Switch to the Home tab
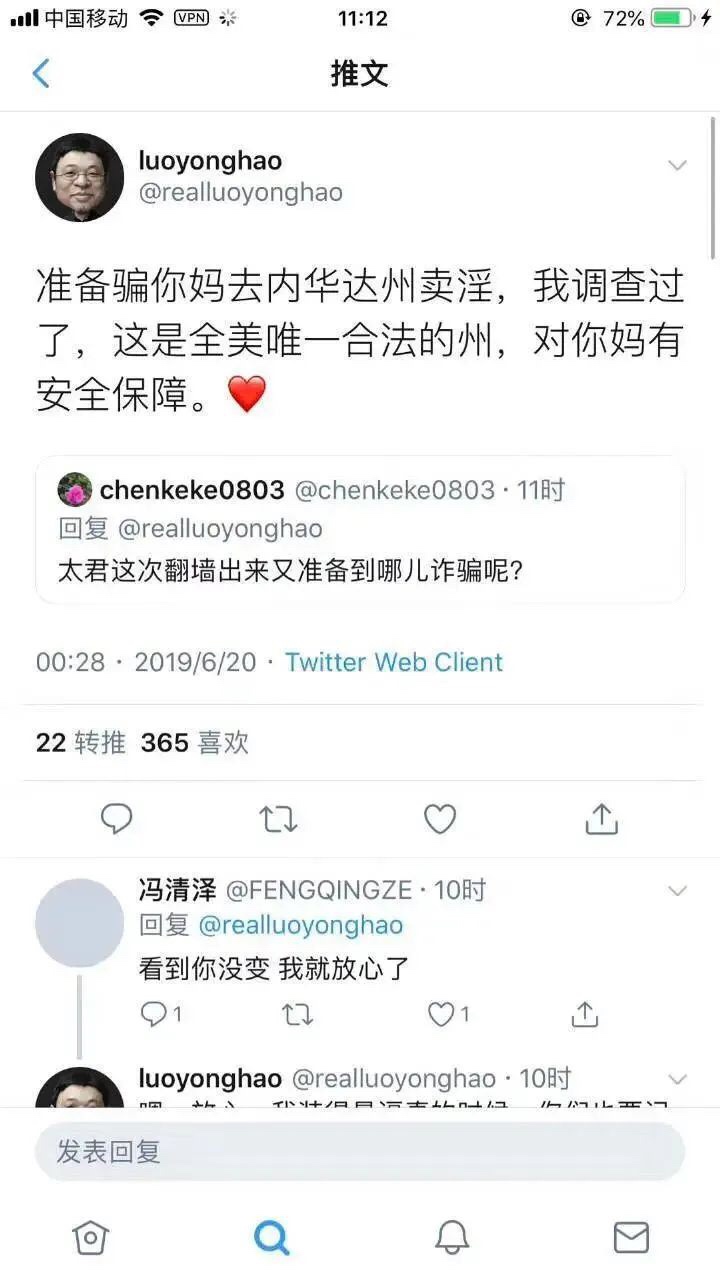 [90, 1238]
